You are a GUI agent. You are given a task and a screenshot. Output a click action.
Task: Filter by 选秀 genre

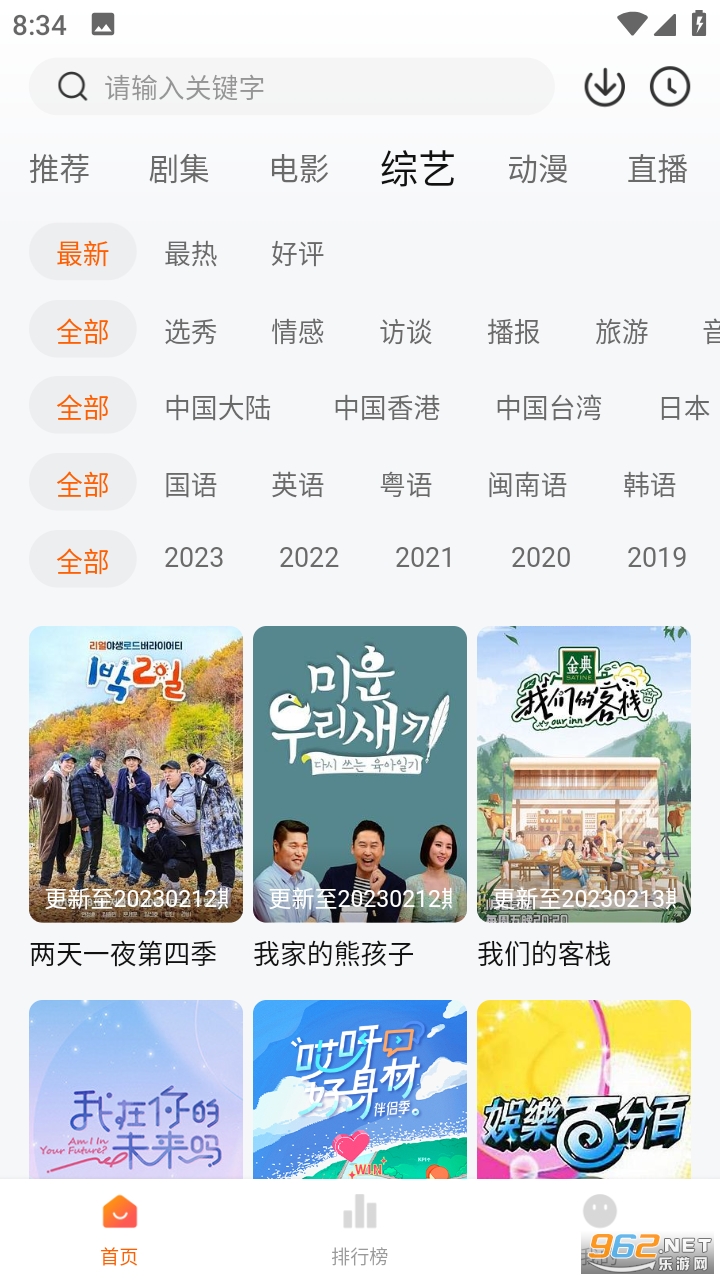190,331
